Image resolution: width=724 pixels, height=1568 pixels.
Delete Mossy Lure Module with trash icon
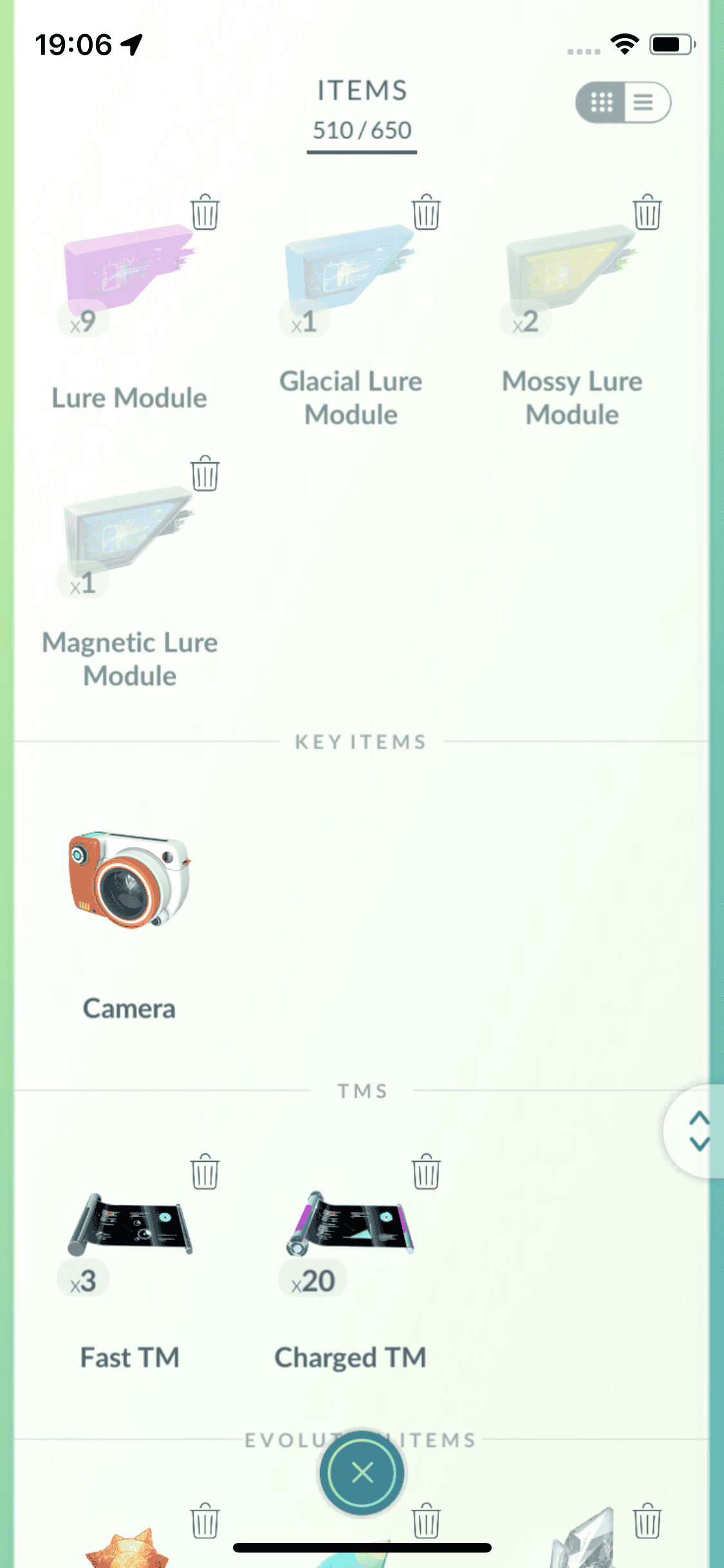click(x=647, y=212)
